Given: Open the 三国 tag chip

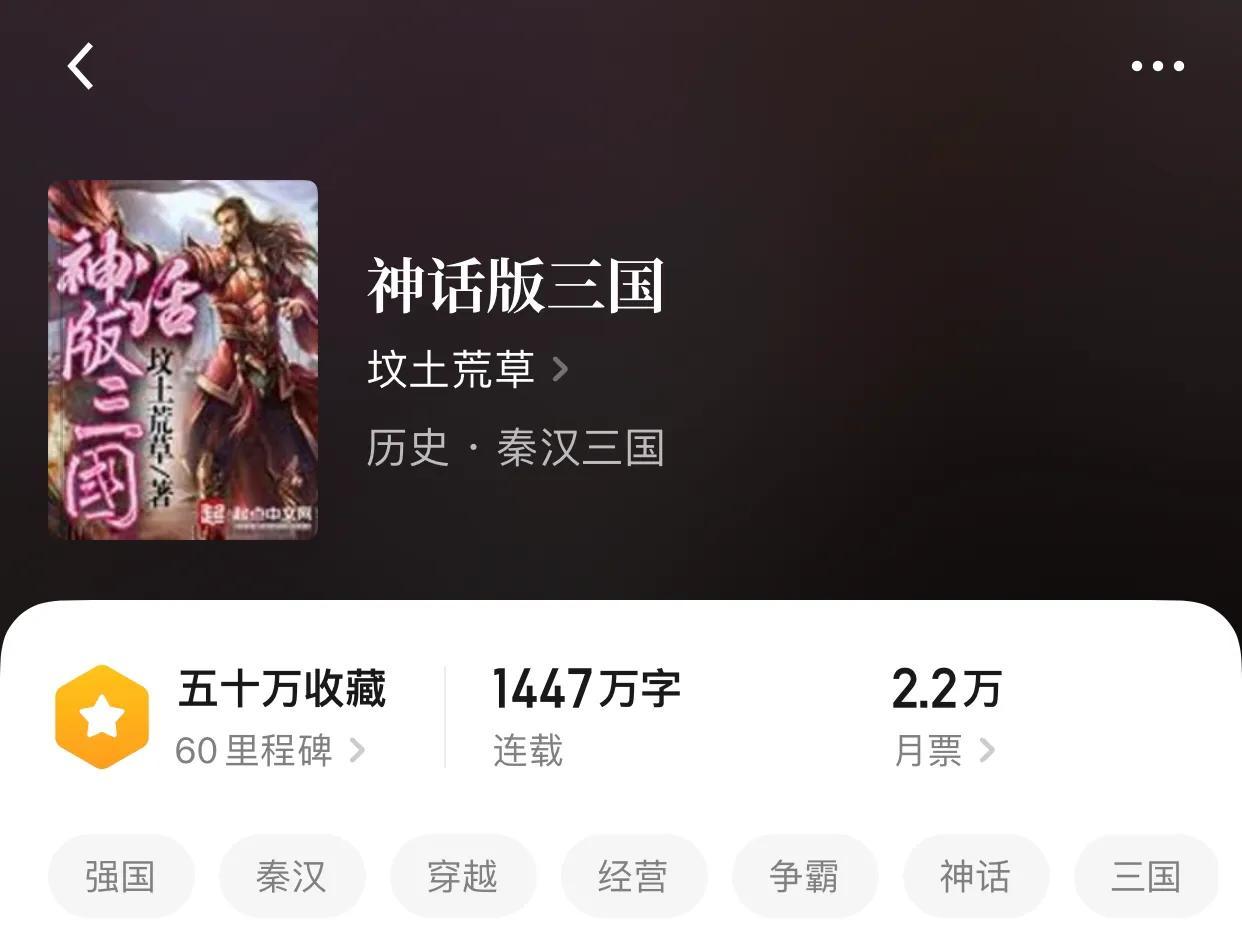Looking at the screenshot, I should (x=1146, y=877).
